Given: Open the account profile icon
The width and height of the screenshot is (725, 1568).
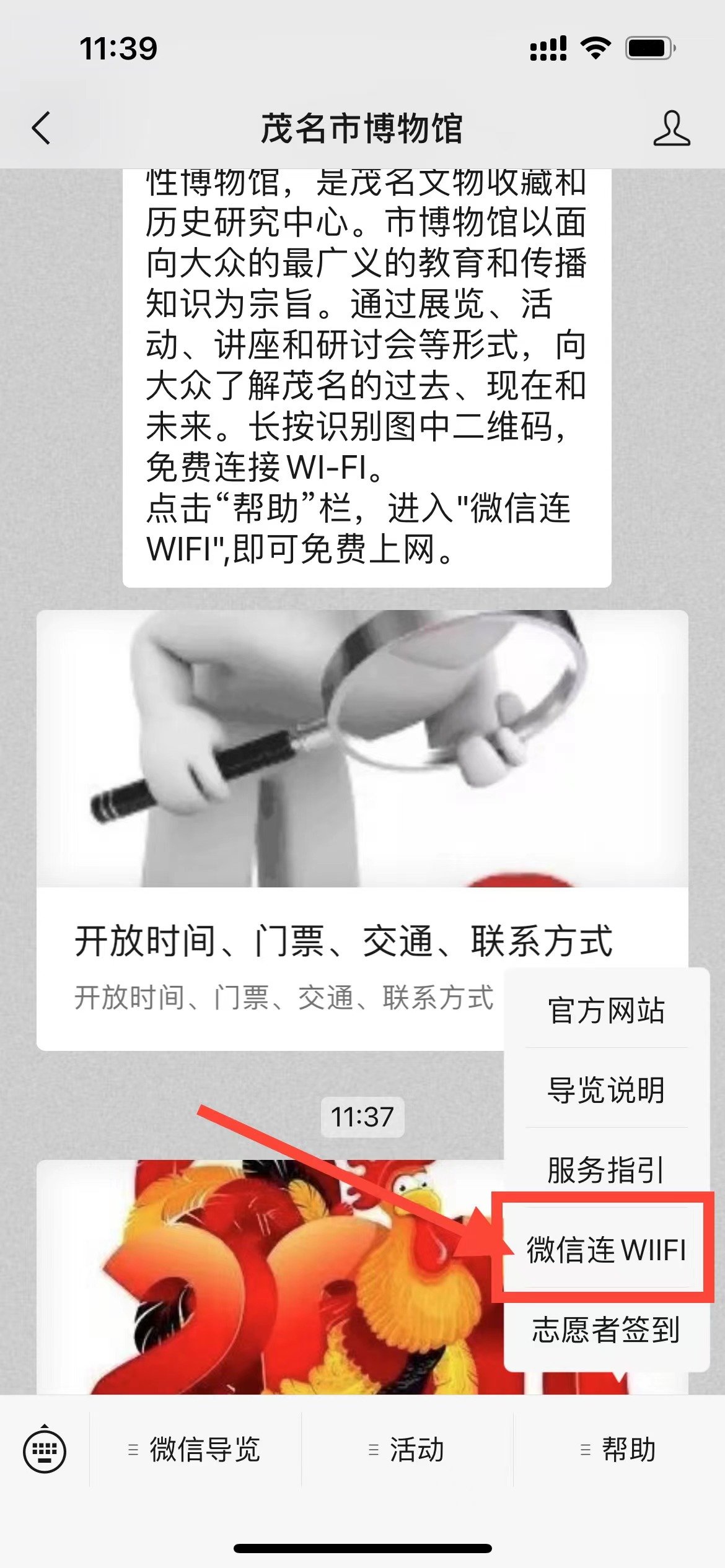Looking at the screenshot, I should [x=671, y=129].
